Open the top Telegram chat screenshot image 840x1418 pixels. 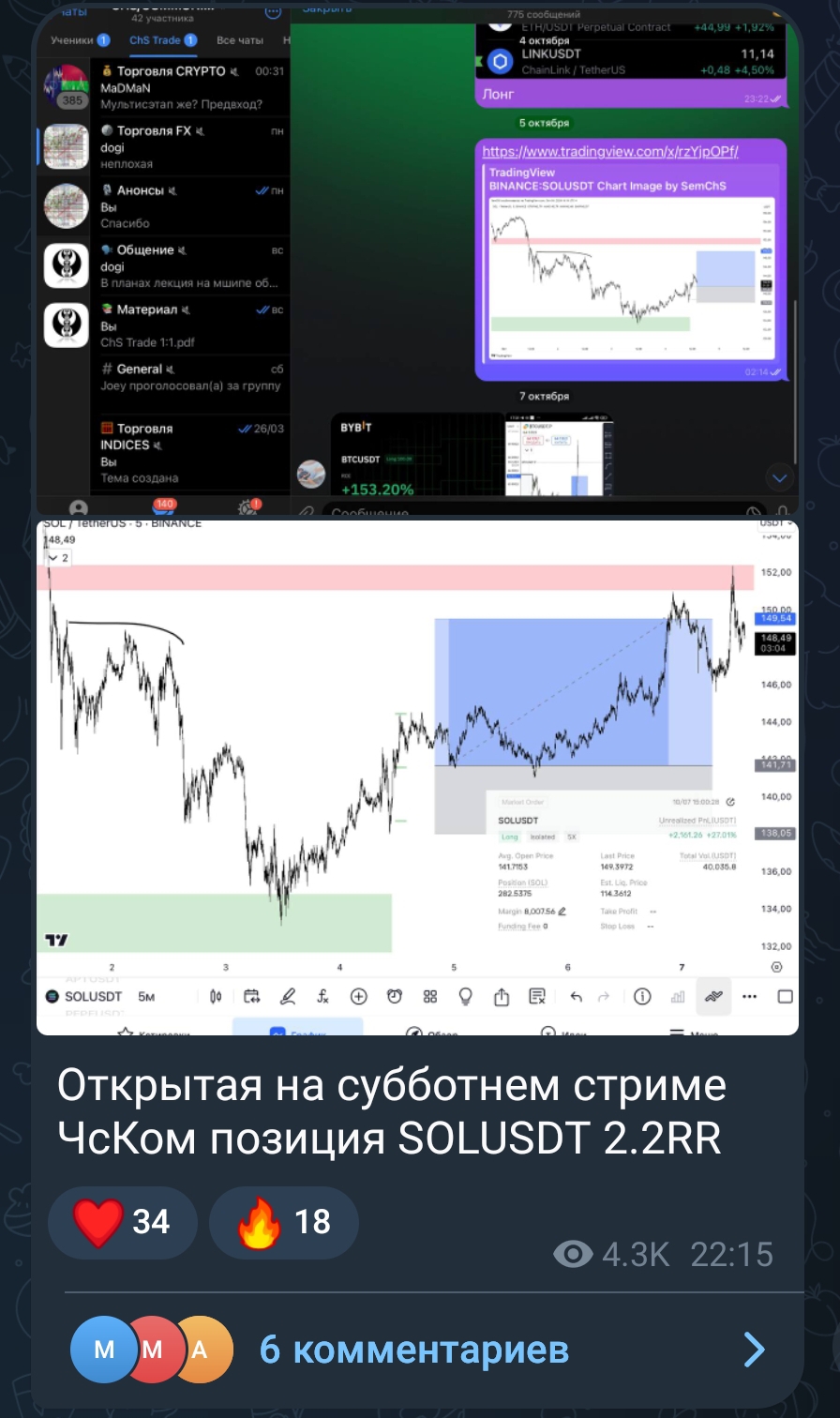coord(417,258)
